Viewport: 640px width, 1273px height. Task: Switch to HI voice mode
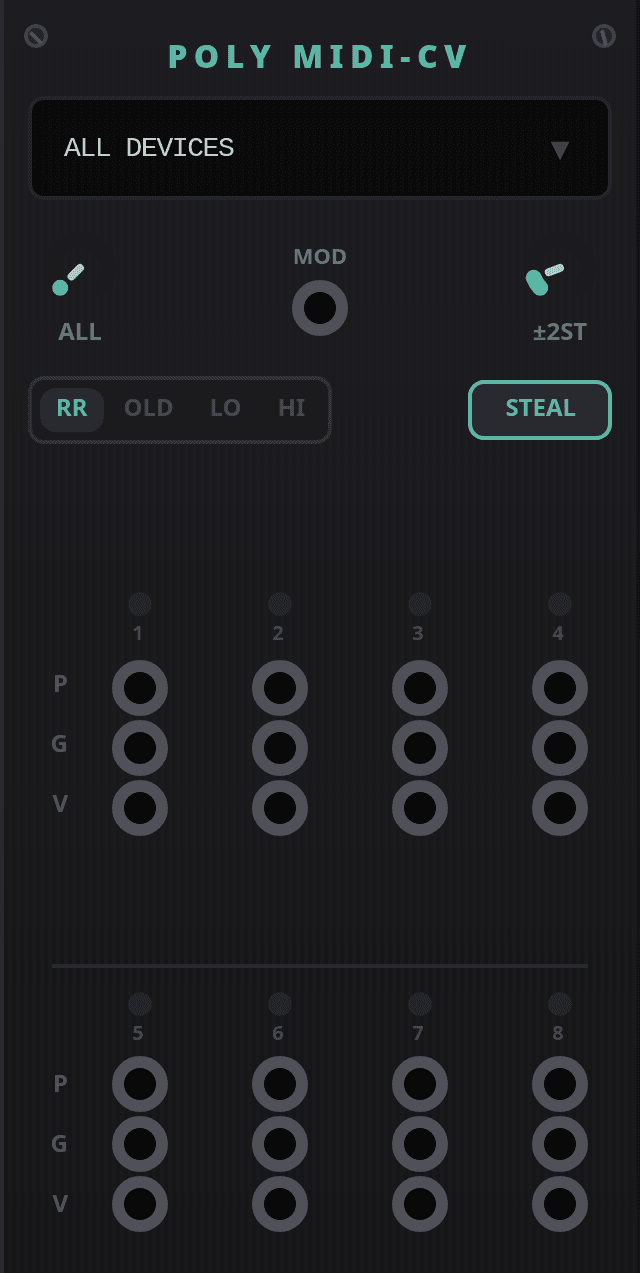[291, 409]
